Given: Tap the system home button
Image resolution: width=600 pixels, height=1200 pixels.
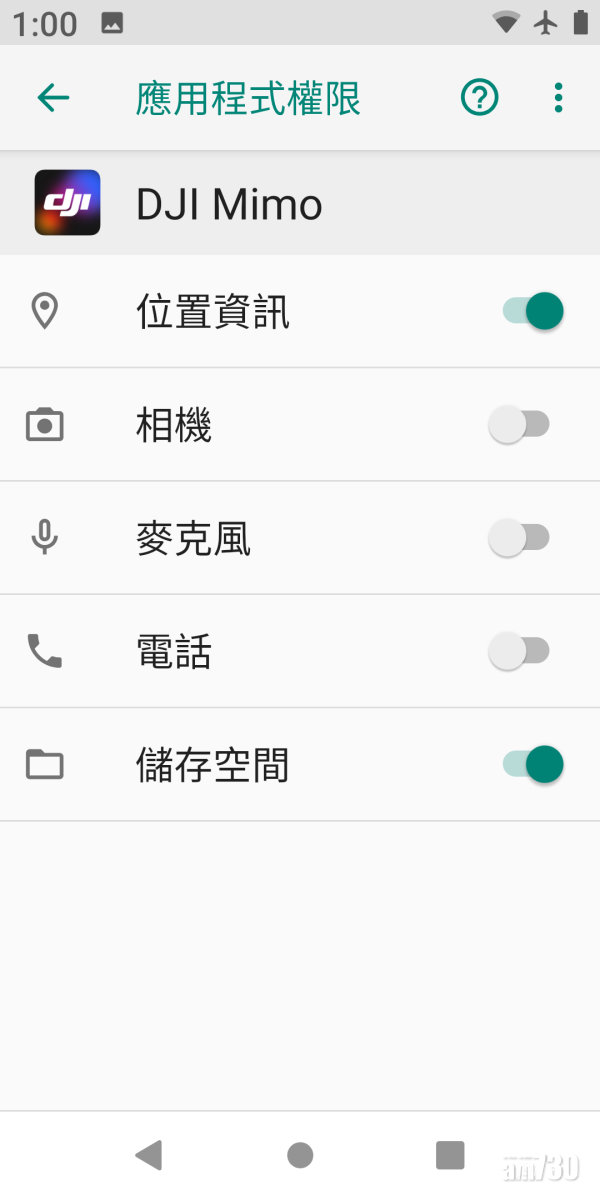Looking at the screenshot, I should point(300,1155).
